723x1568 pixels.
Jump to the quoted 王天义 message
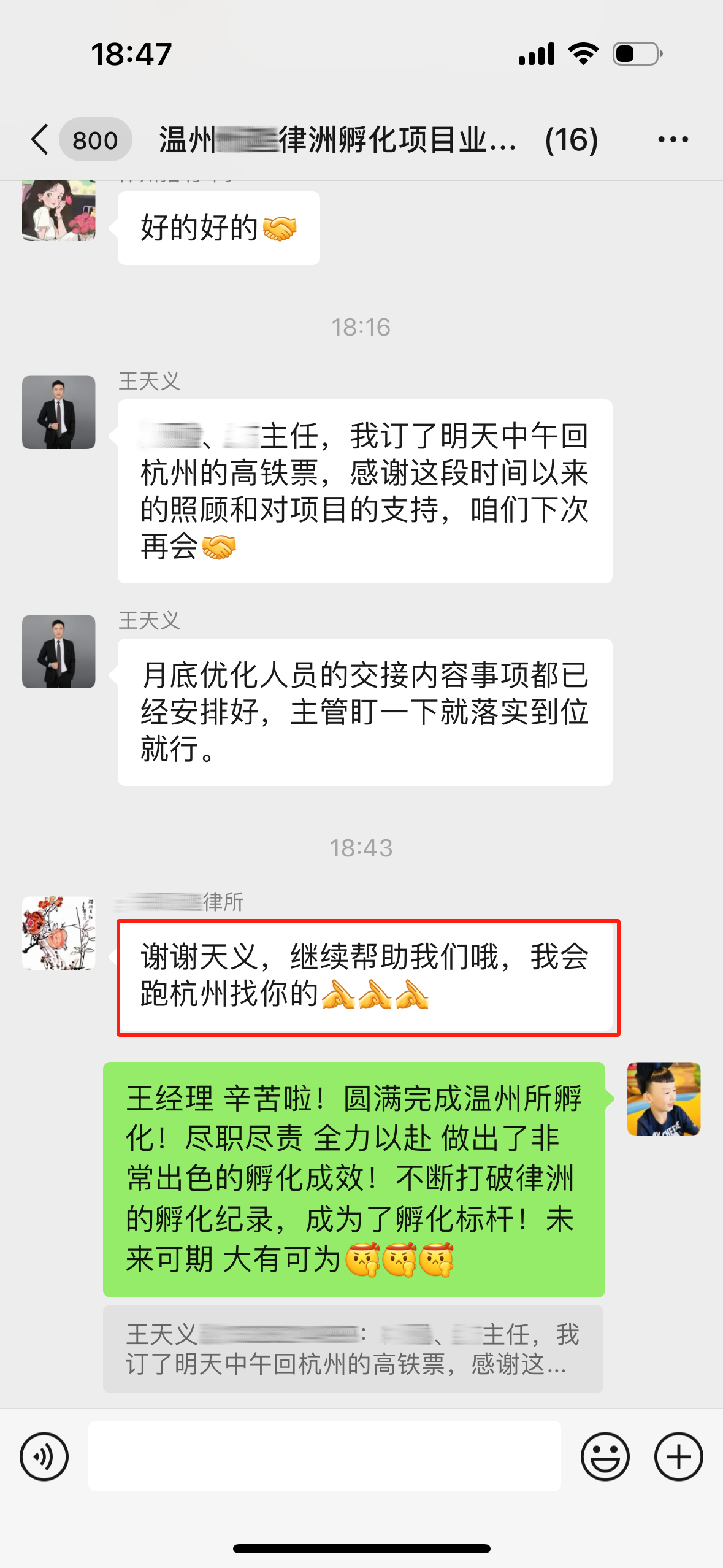(x=353, y=1349)
